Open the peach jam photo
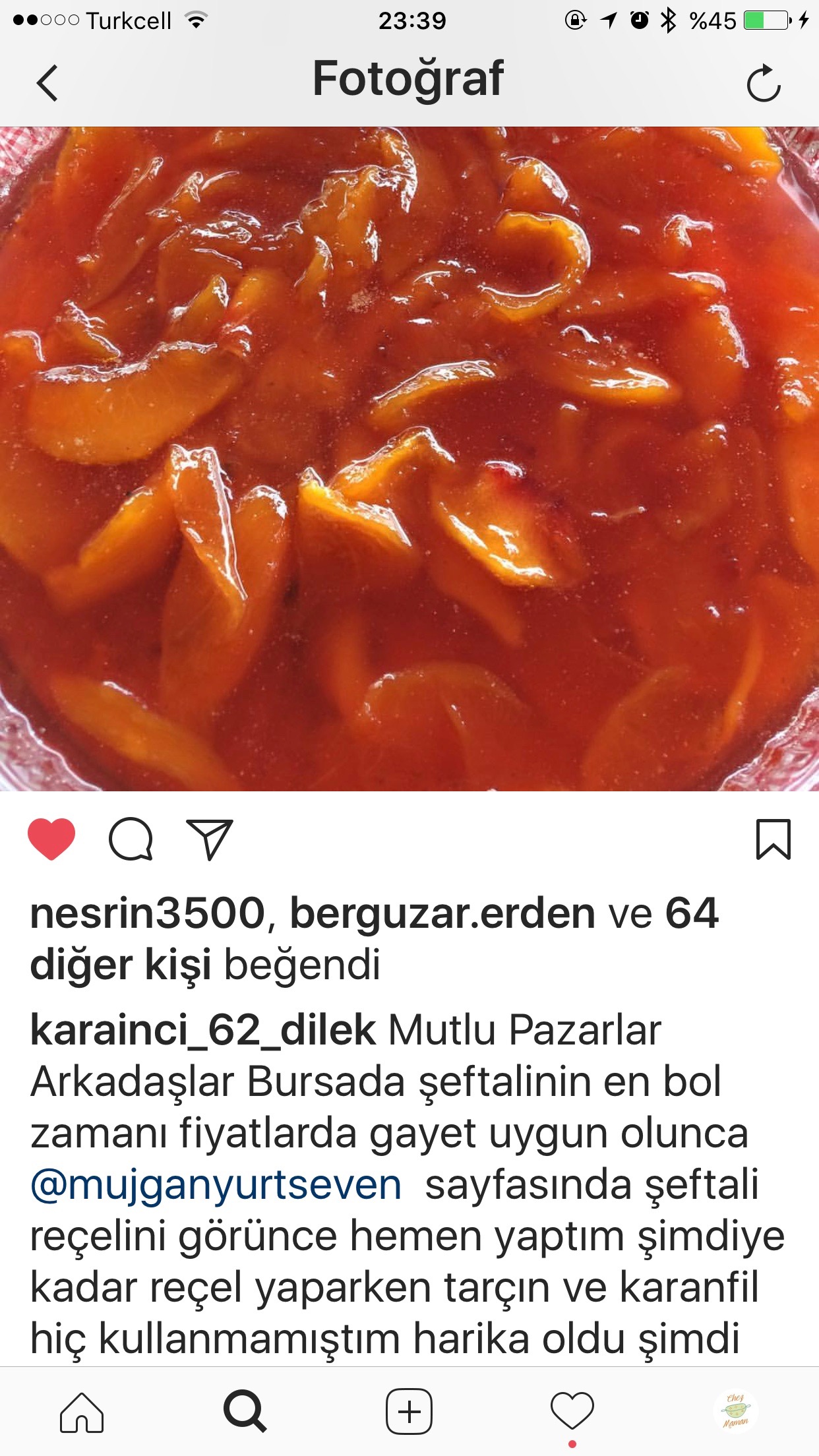Image resolution: width=819 pixels, height=1456 pixels. coord(409,459)
